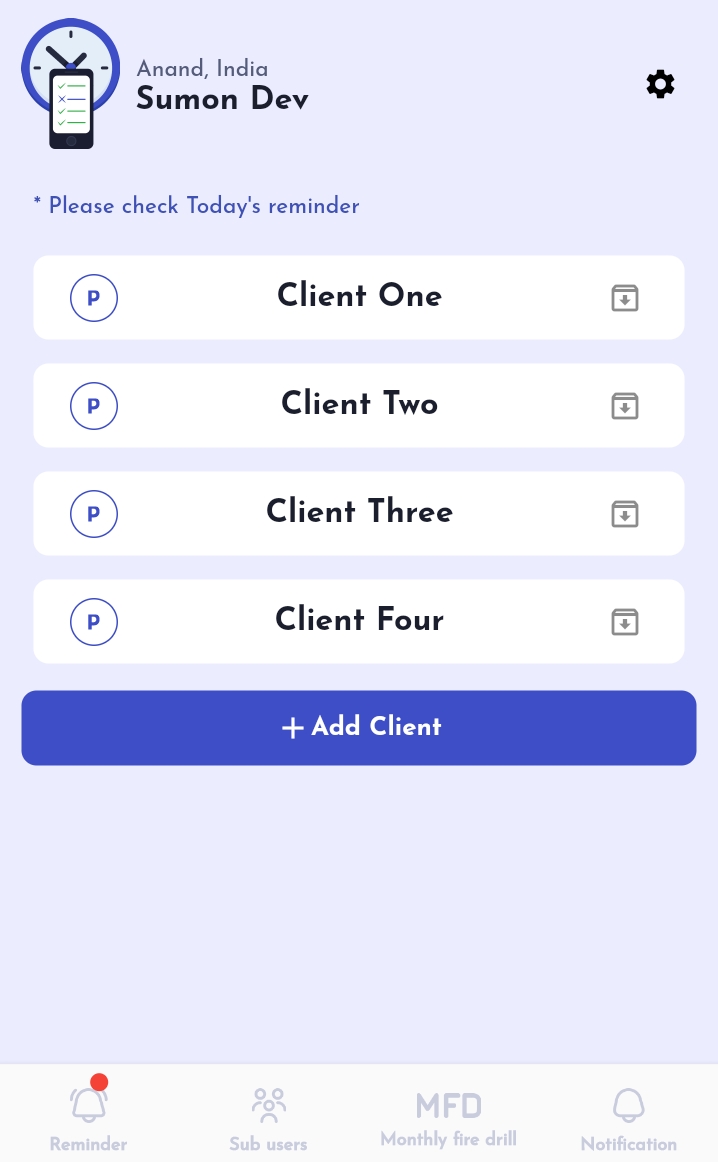Open the settings gear
718x1162 pixels.
coord(660,84)
